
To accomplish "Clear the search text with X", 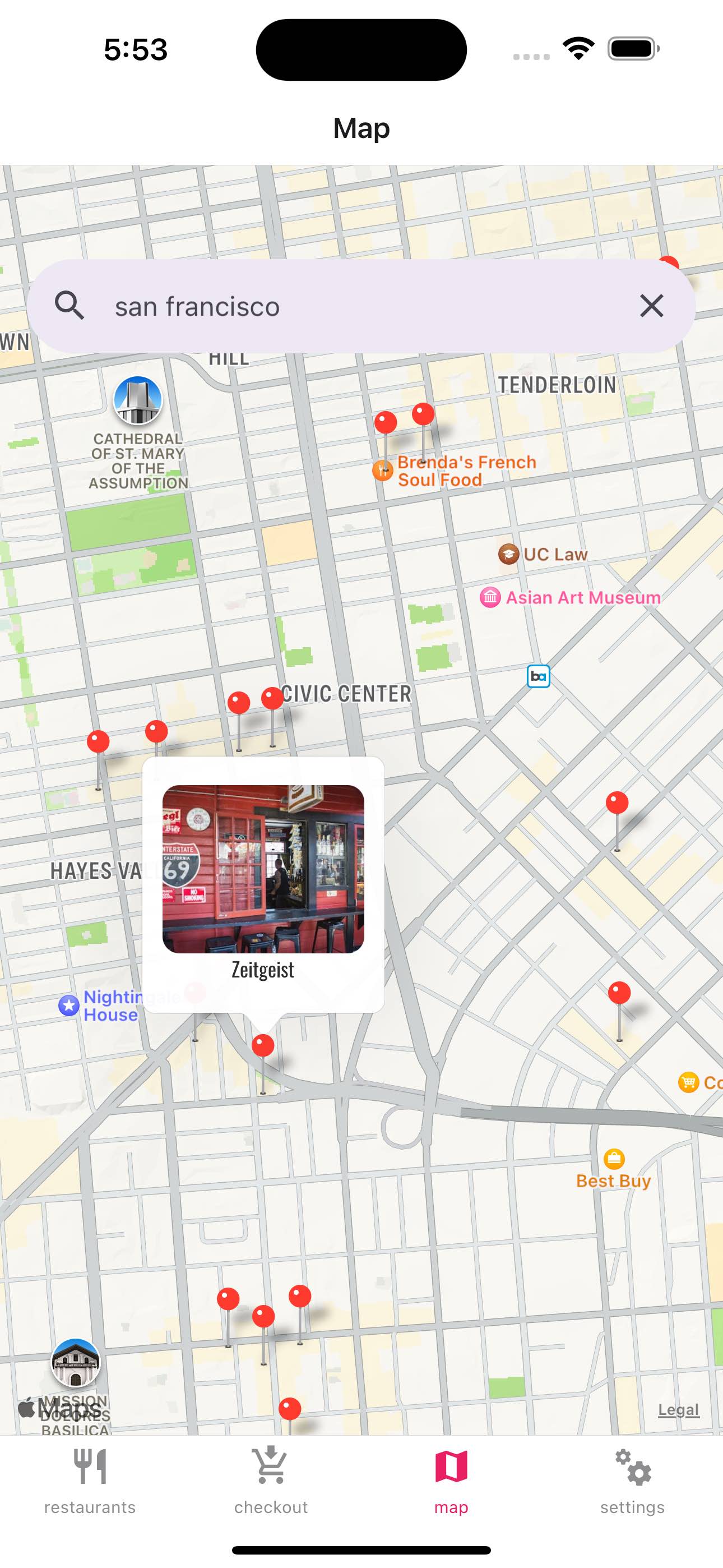I will [651, 306].
